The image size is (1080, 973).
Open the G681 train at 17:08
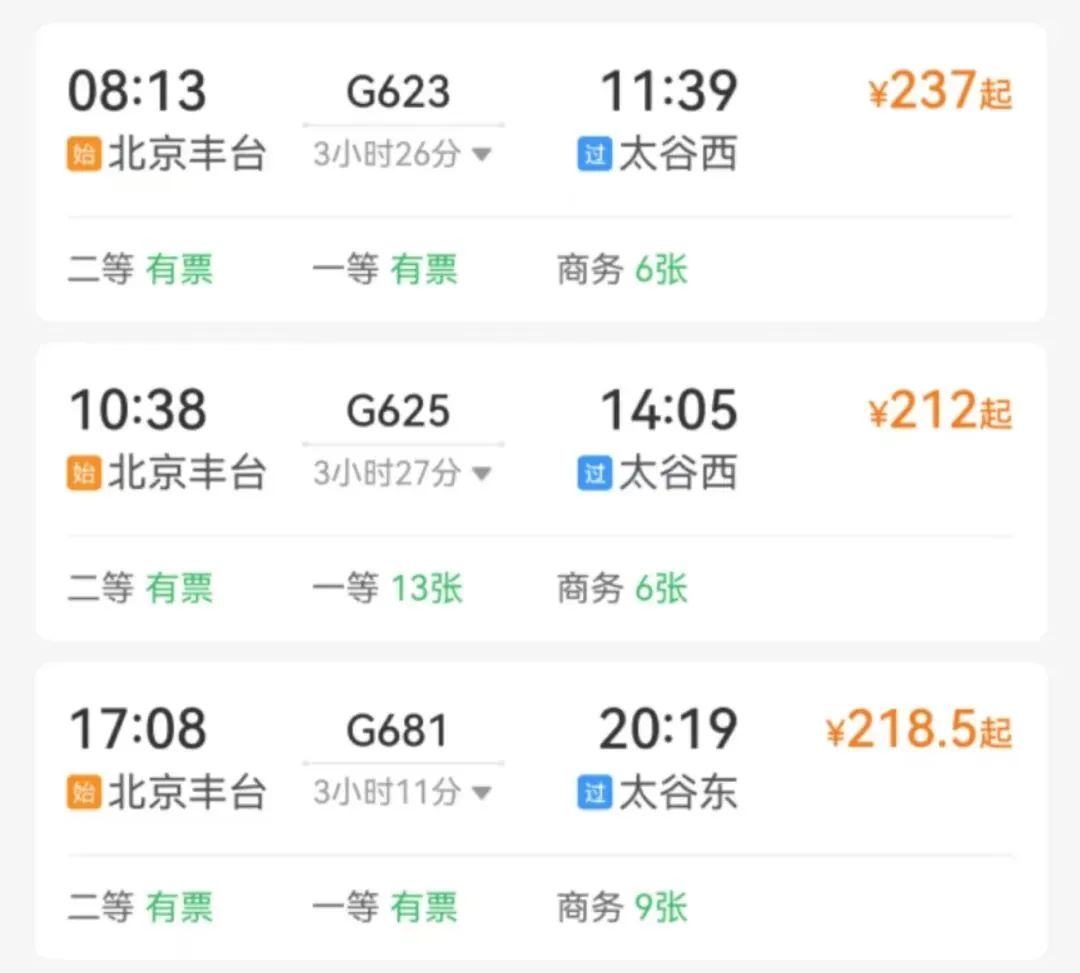398,730
